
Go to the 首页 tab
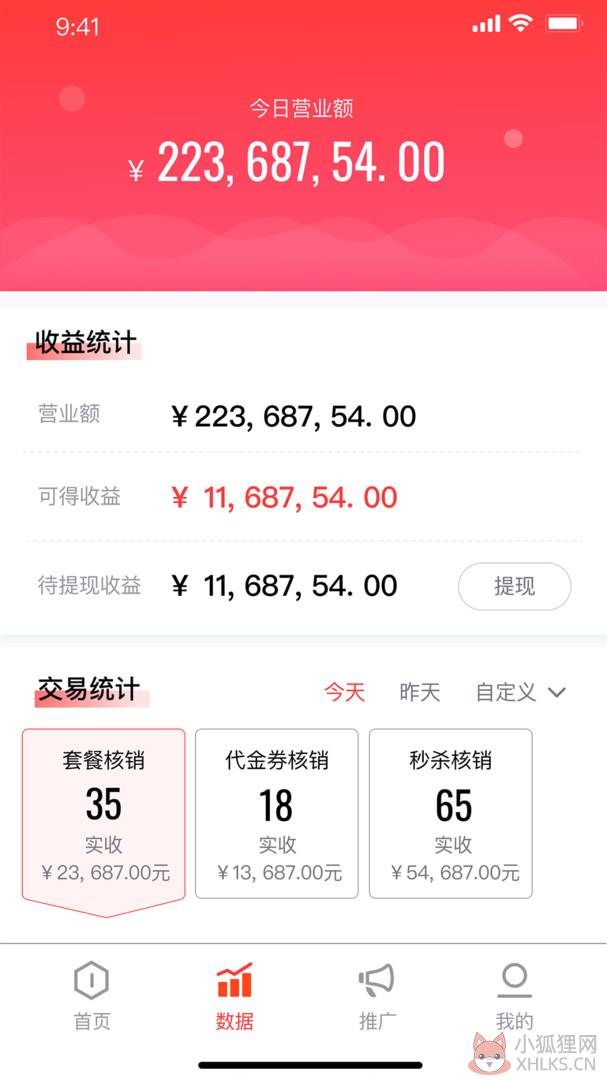point(92,997)
